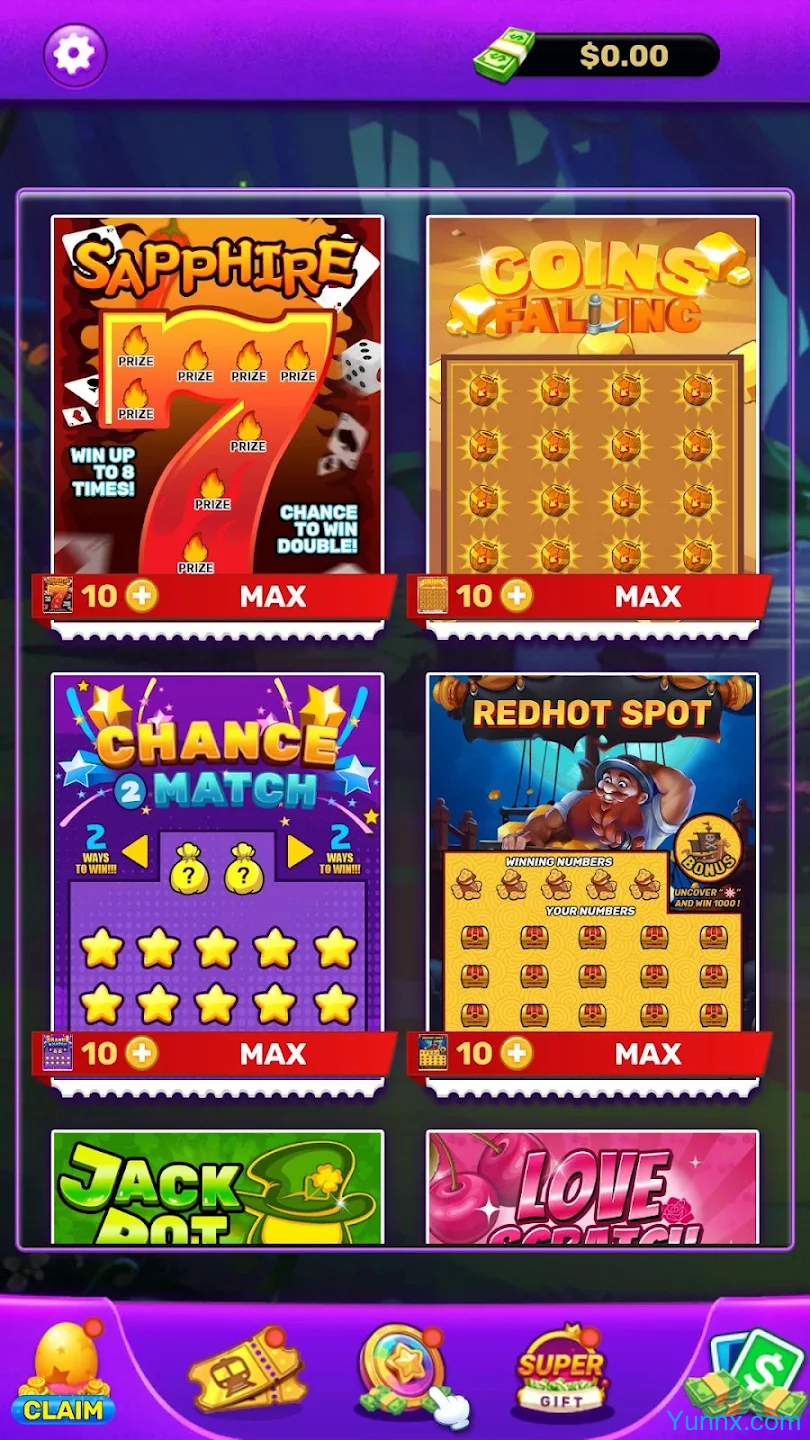This screenshot has width=810, height=1440.
Task: Open the Love Scratch card
Action: click(592, 1188)
